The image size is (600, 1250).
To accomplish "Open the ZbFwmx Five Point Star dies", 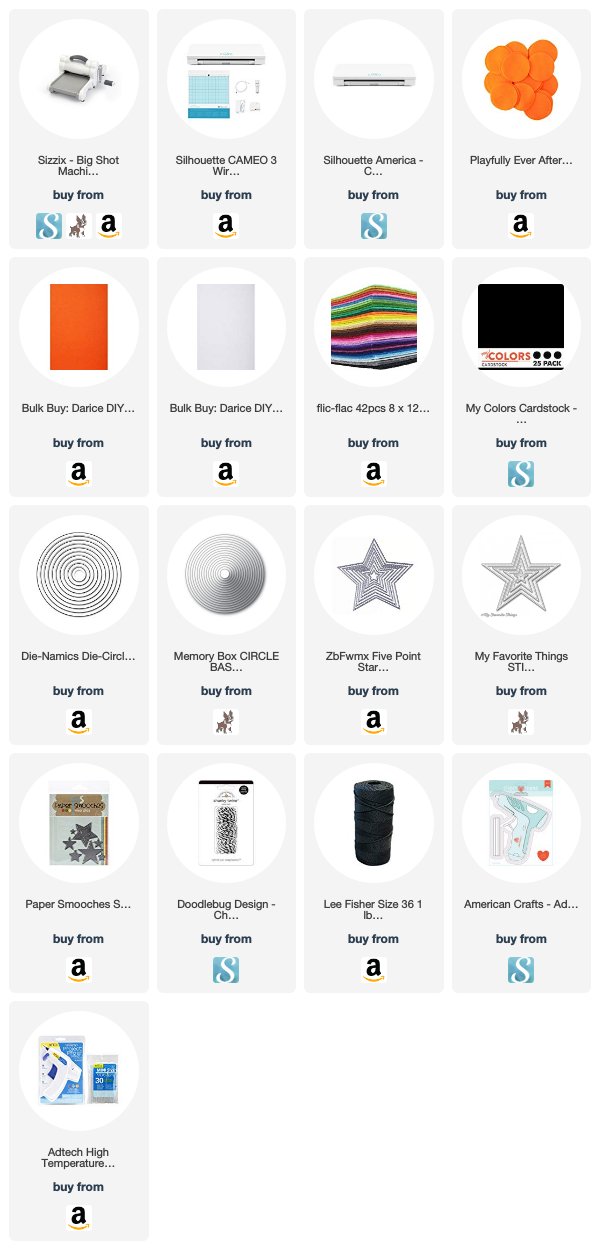I will (373, 574).
